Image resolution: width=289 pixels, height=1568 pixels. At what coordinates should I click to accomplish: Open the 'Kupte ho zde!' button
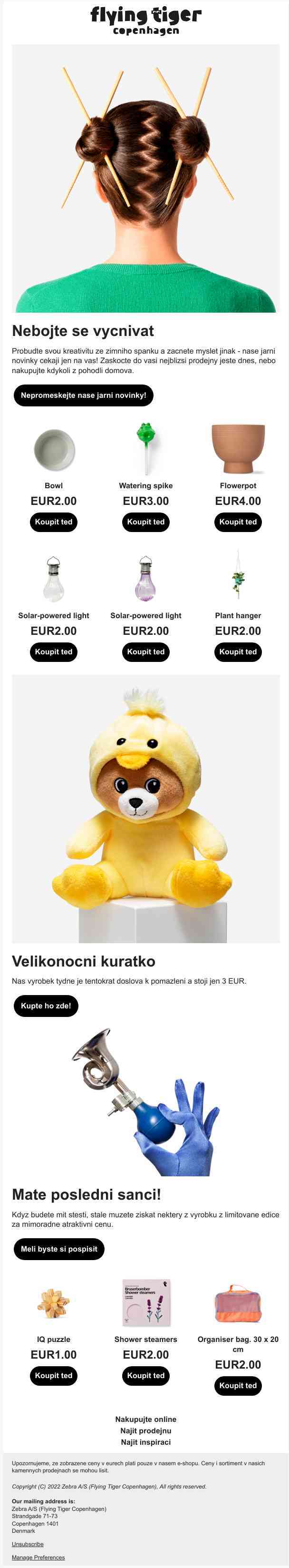click(x=46, y=1006)
